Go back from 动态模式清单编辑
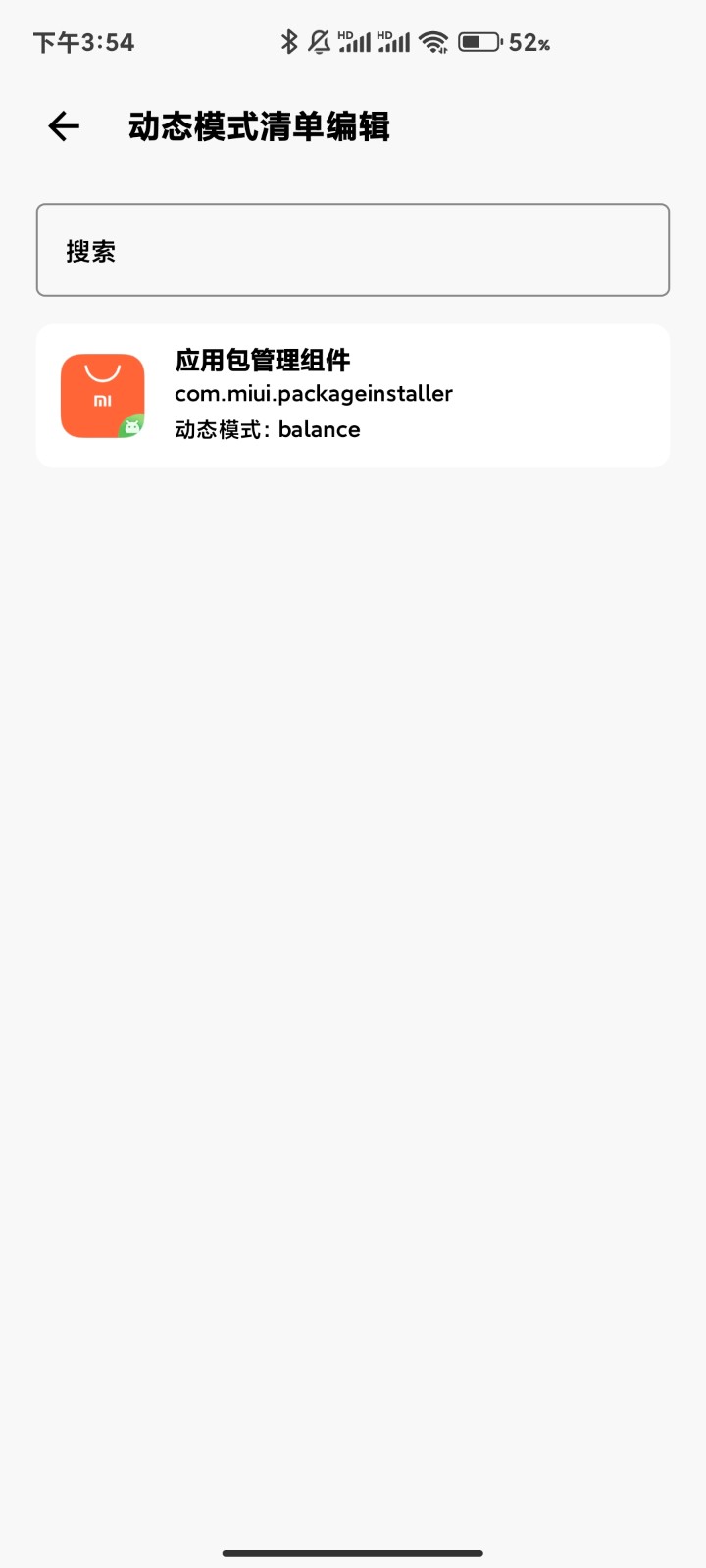Image resolution: width=706 pixels, height=1568 pixels. tap(64, 126)
